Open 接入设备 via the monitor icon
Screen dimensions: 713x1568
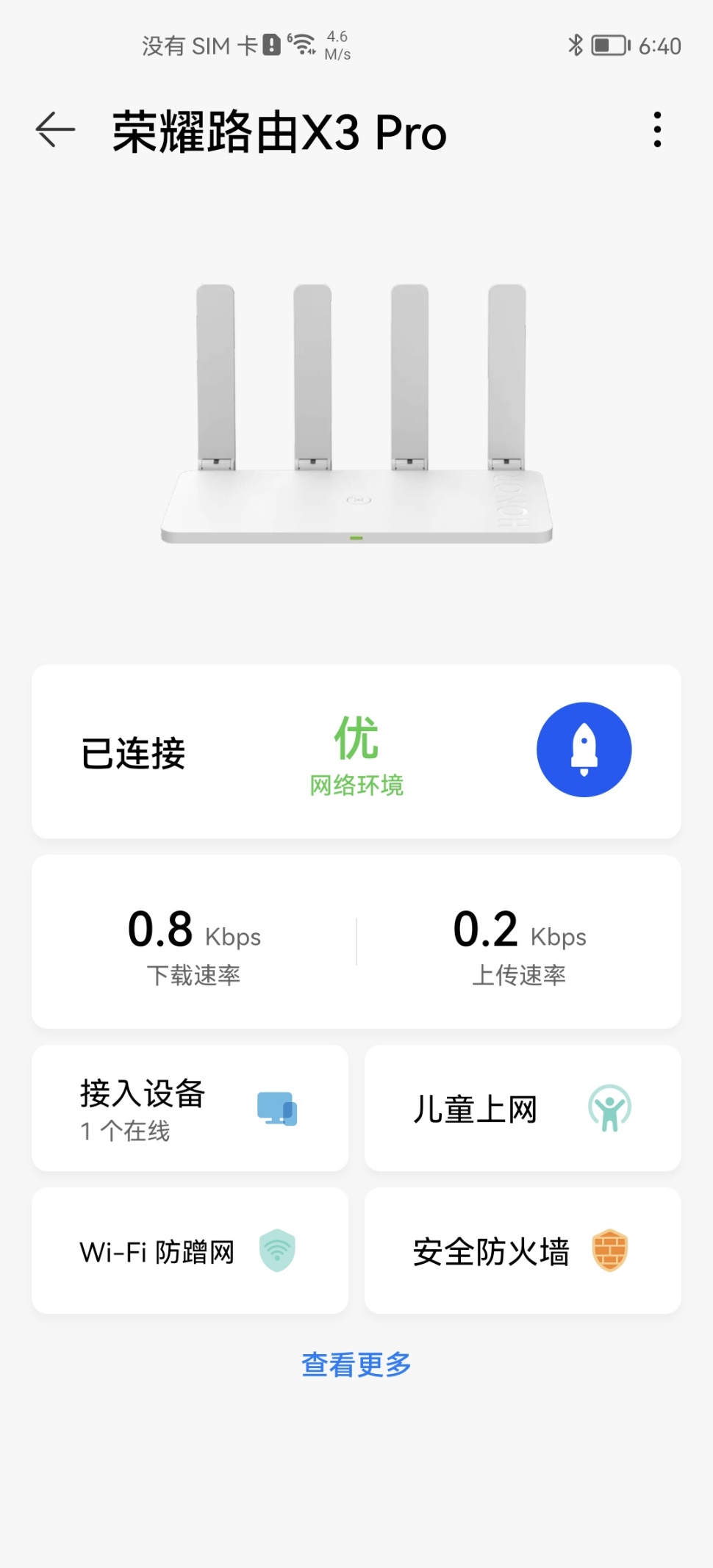[x=278, y=1108]
